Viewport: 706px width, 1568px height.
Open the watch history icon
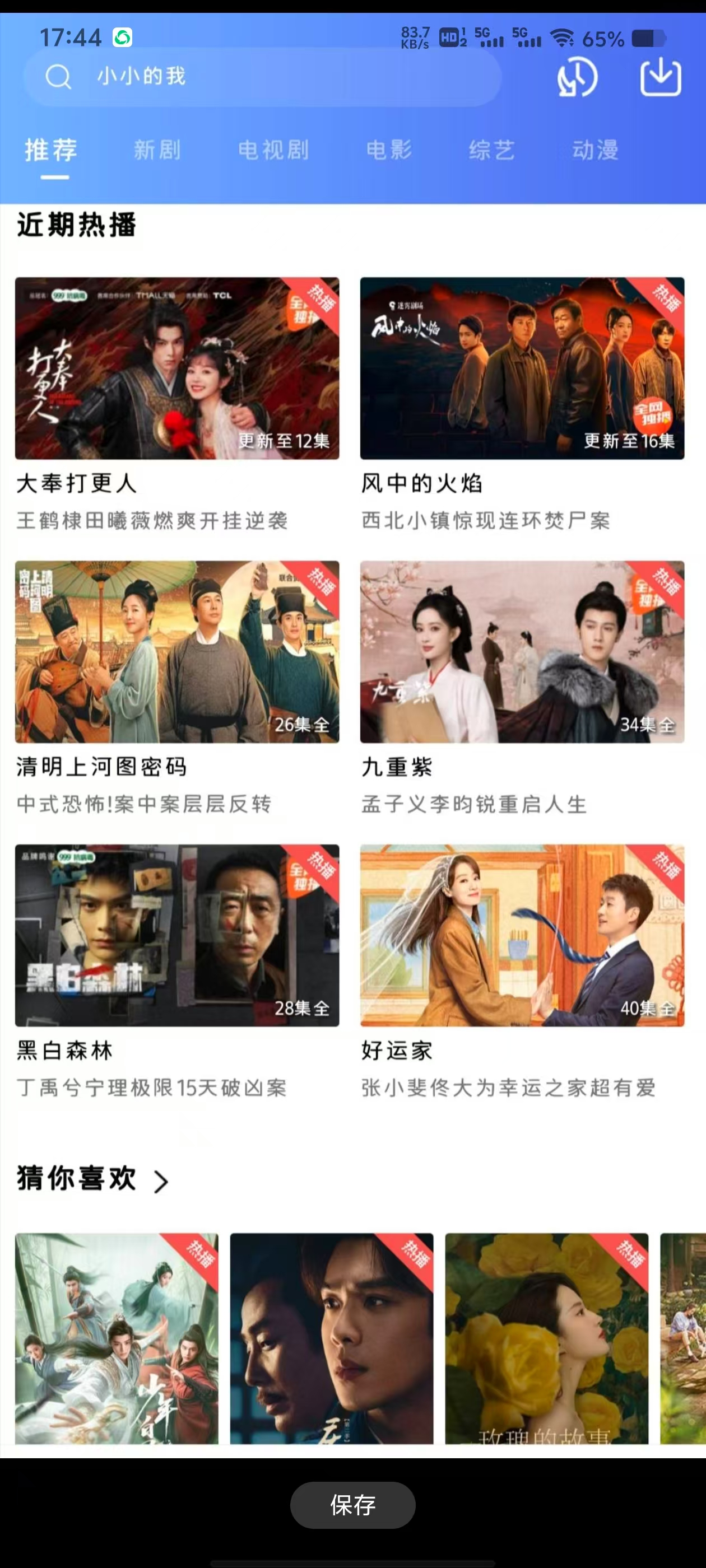pos(577,77)
